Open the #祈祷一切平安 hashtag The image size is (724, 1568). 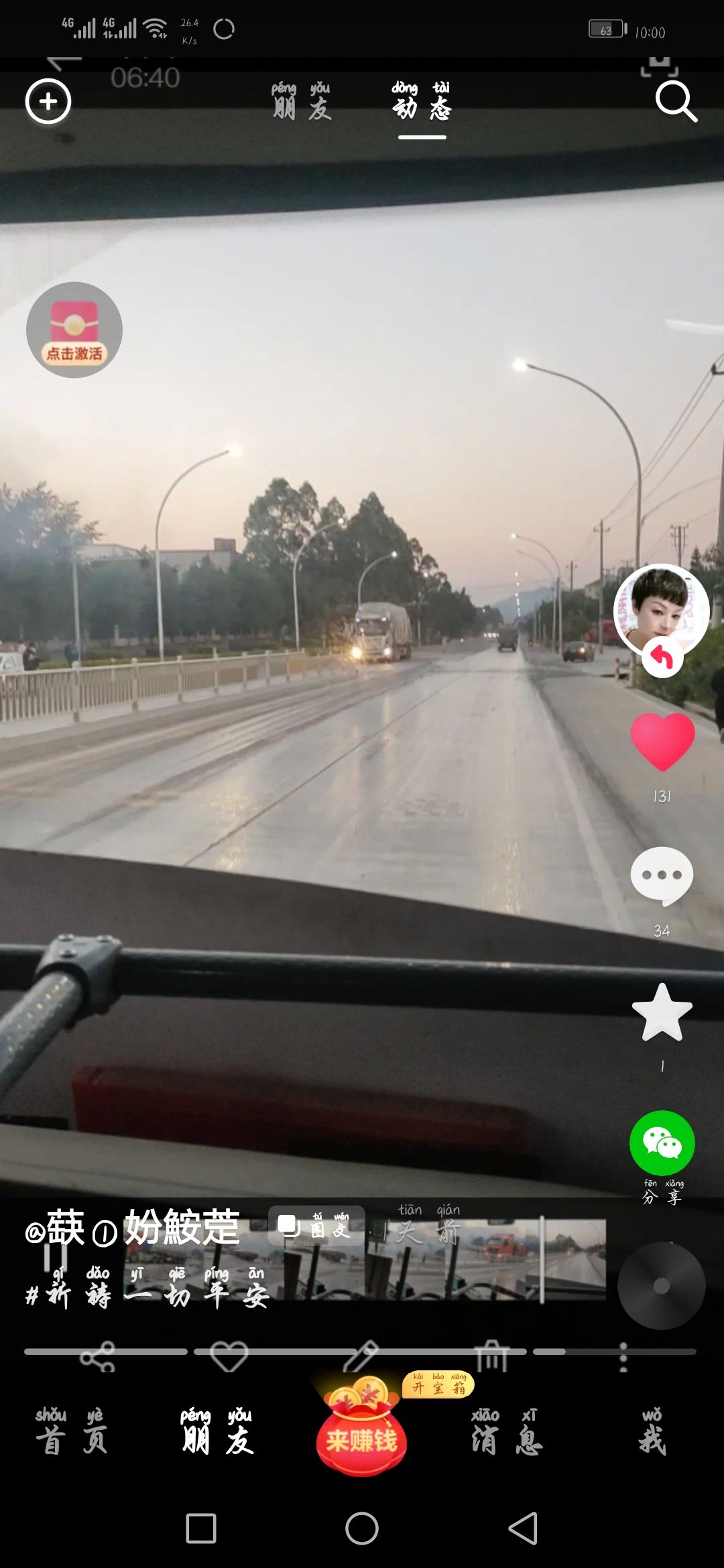[147, 1292]
